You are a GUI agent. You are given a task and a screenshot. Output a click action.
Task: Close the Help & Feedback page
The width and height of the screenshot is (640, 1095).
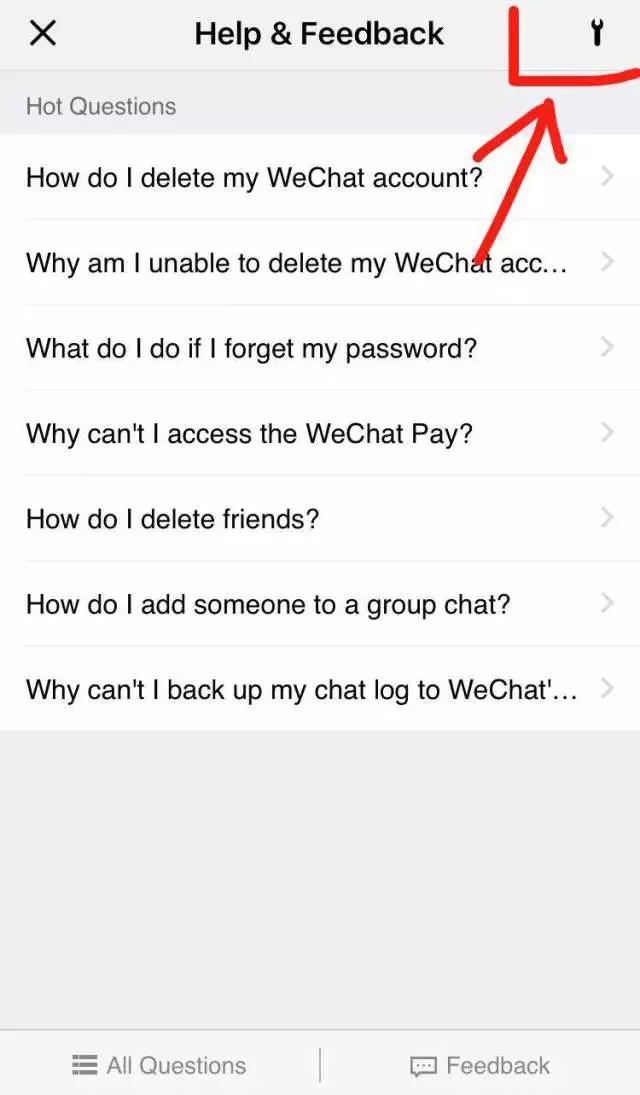pyautogui.click(x=42, y=34)
